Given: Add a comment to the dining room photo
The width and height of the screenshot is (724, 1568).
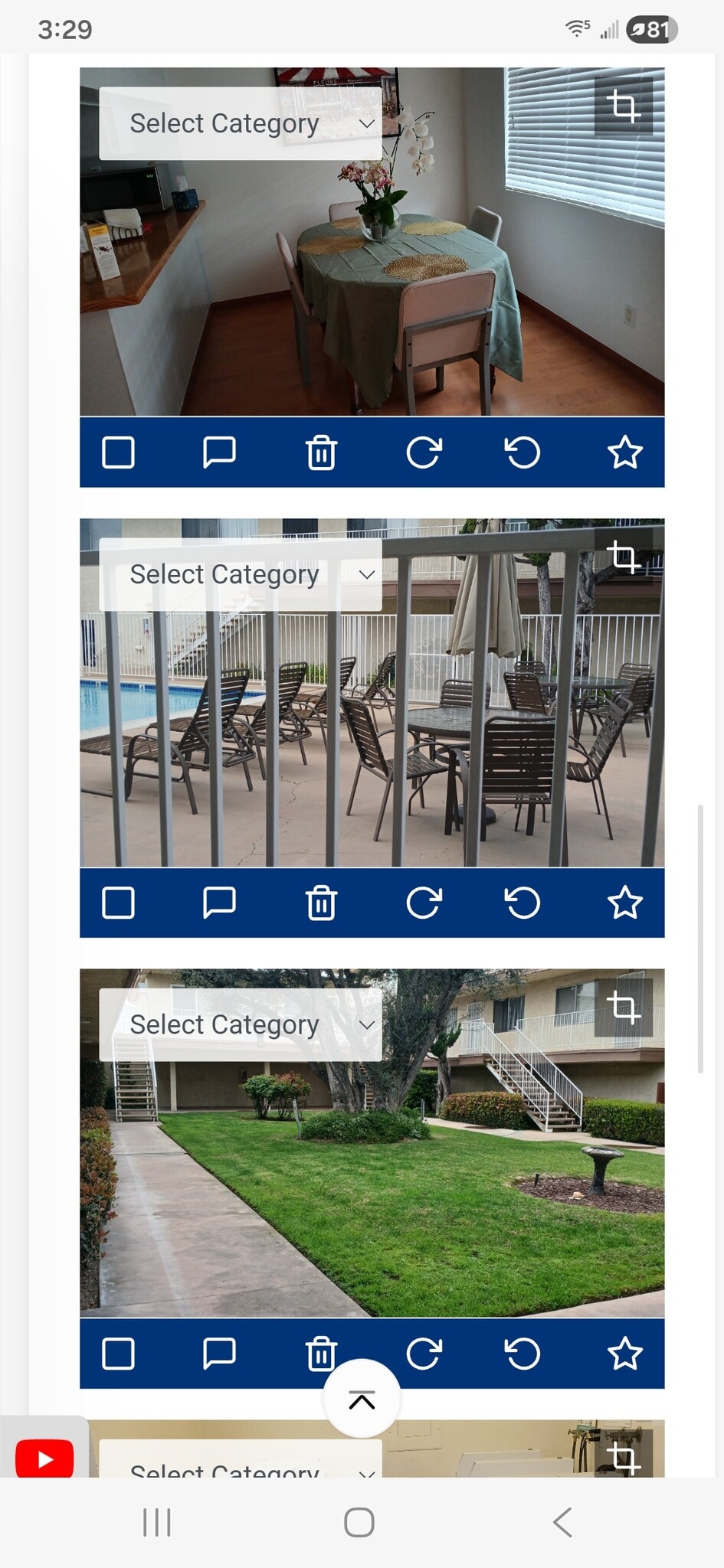Looking at the screenshot, I should point(219,452).
